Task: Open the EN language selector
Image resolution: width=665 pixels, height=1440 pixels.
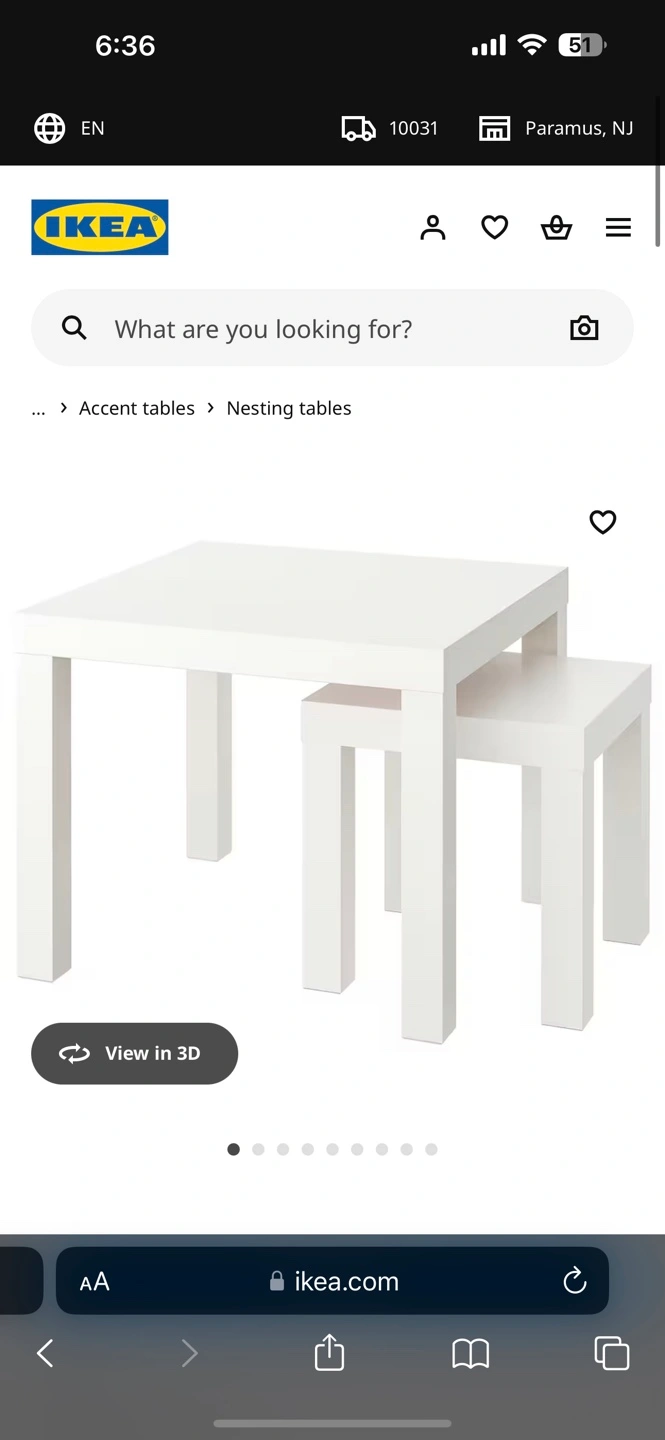Action: point(69,128)
